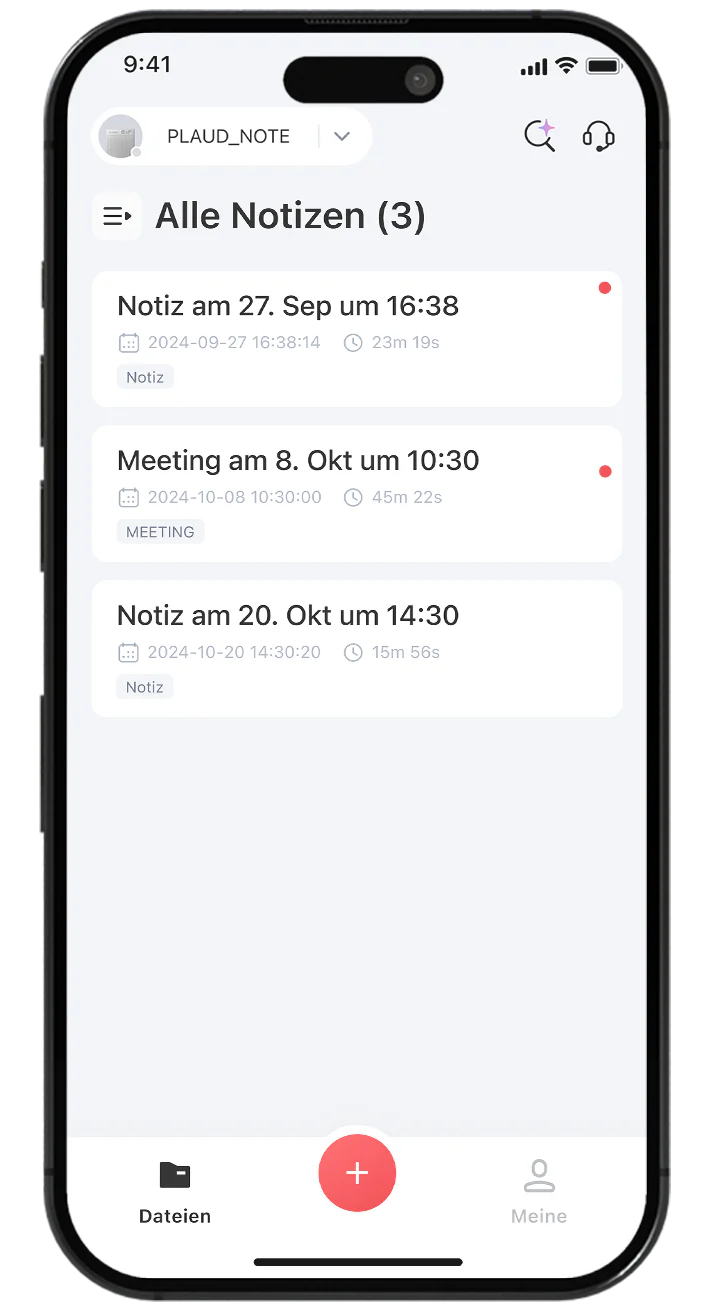Contact support via the headset icon
The image size is (714, 1308).
(x=598, y=136)
